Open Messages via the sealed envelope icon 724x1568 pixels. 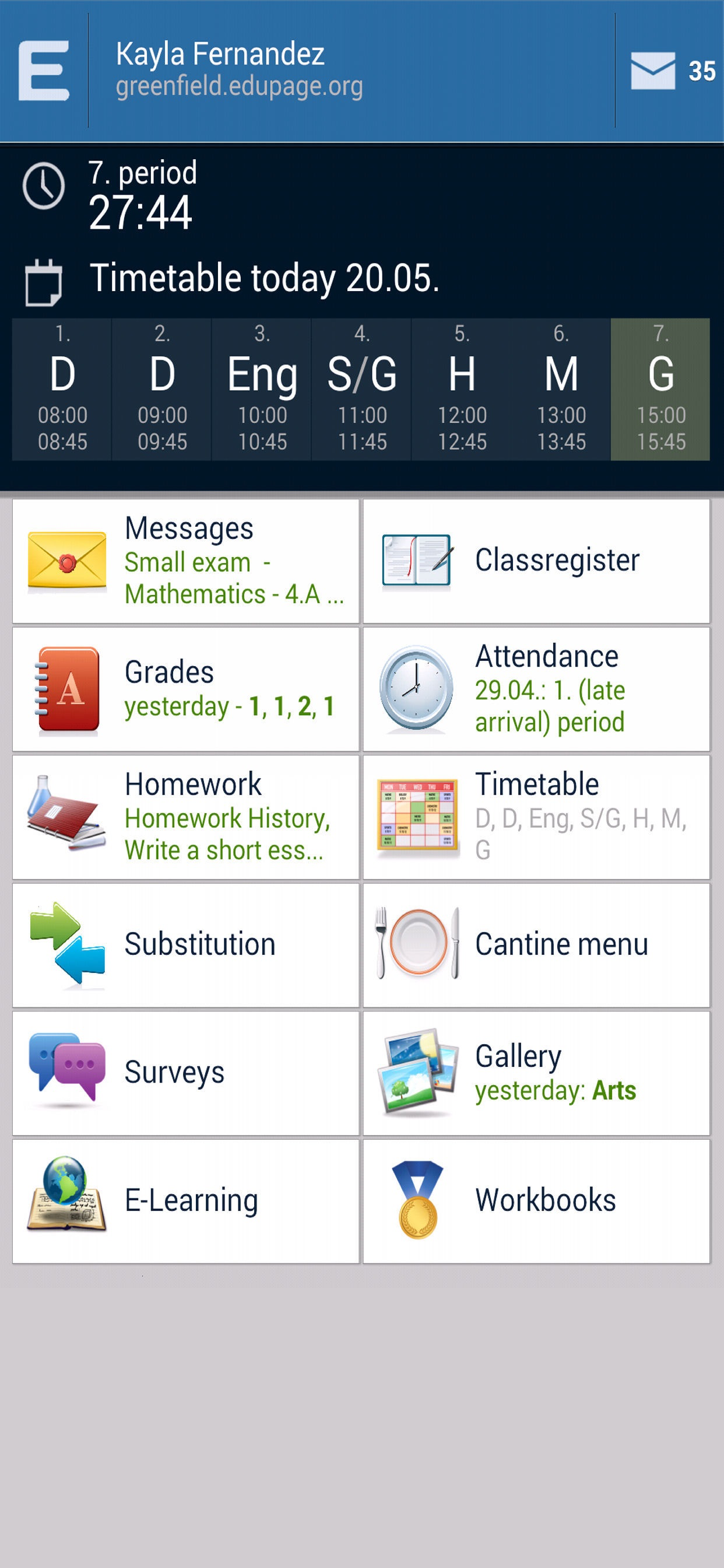coord(67,560)
